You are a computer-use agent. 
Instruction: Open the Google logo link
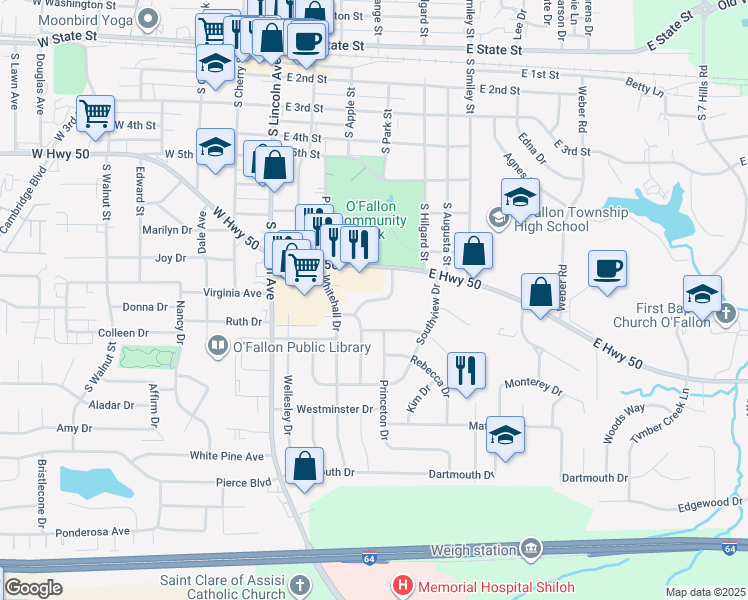point(33,588)
